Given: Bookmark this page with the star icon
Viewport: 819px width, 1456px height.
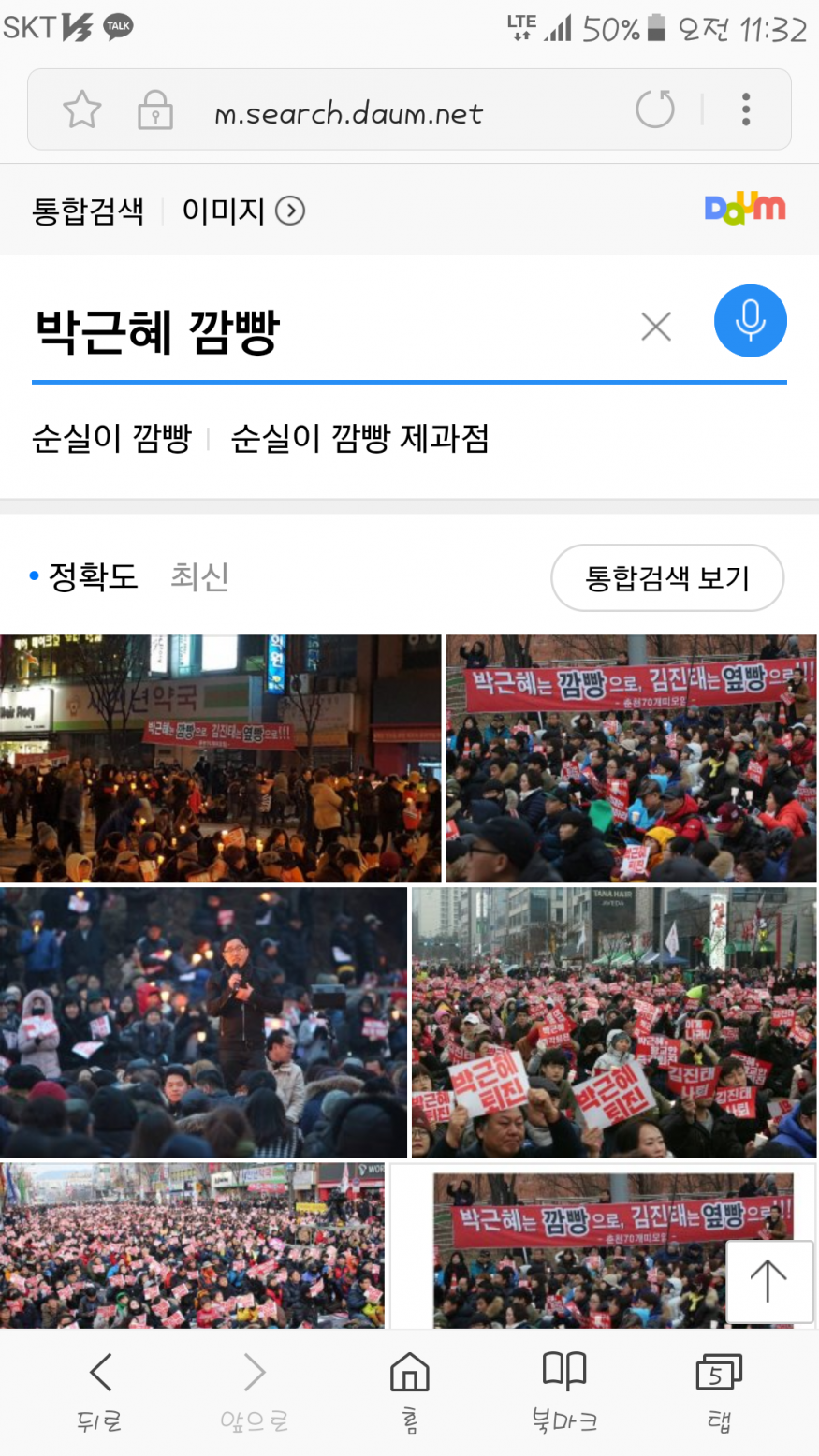Looking at the screenshot, I should click(x=82, y=110).
